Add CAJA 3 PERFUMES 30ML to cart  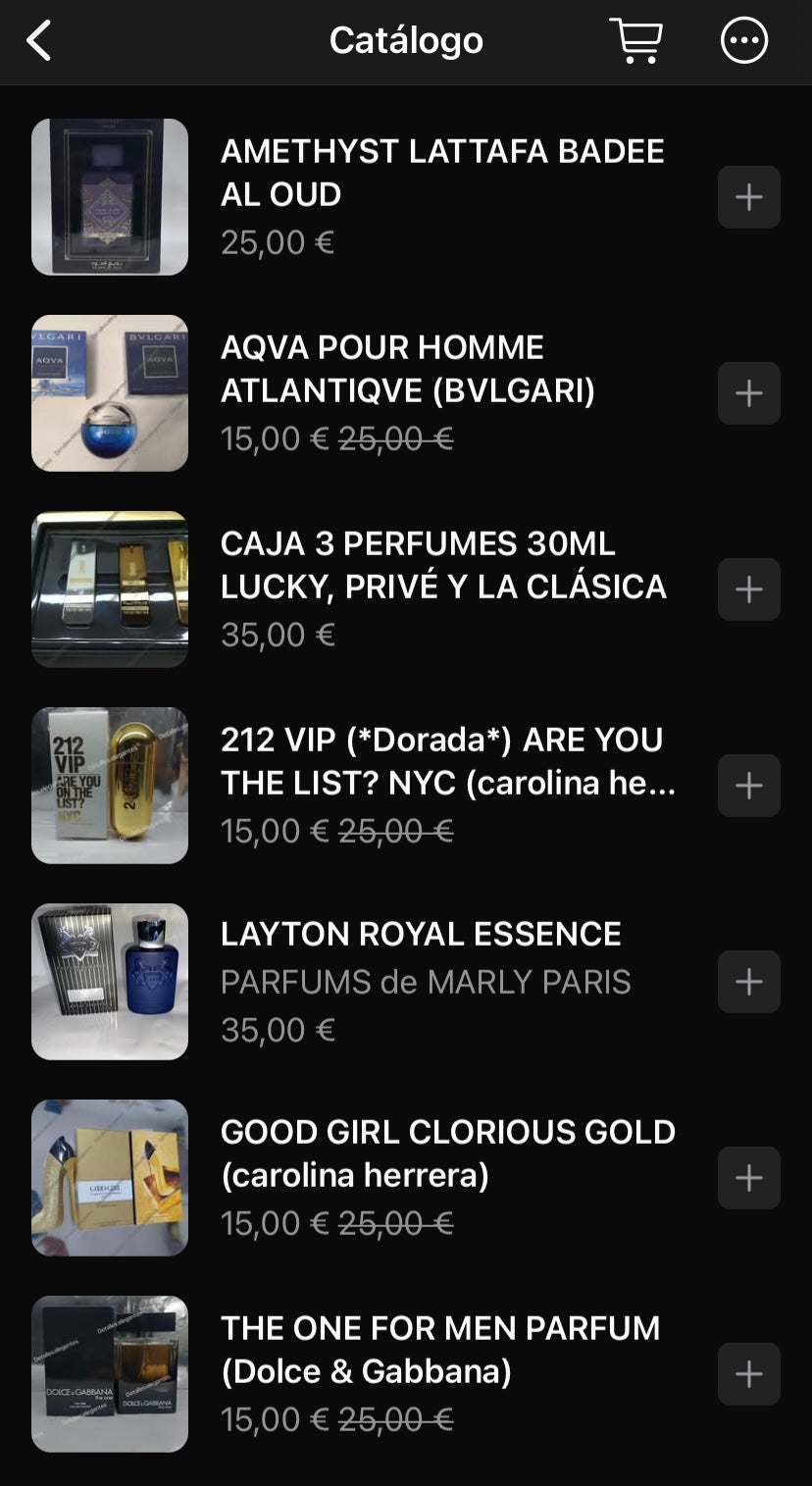tap(749, 589)
